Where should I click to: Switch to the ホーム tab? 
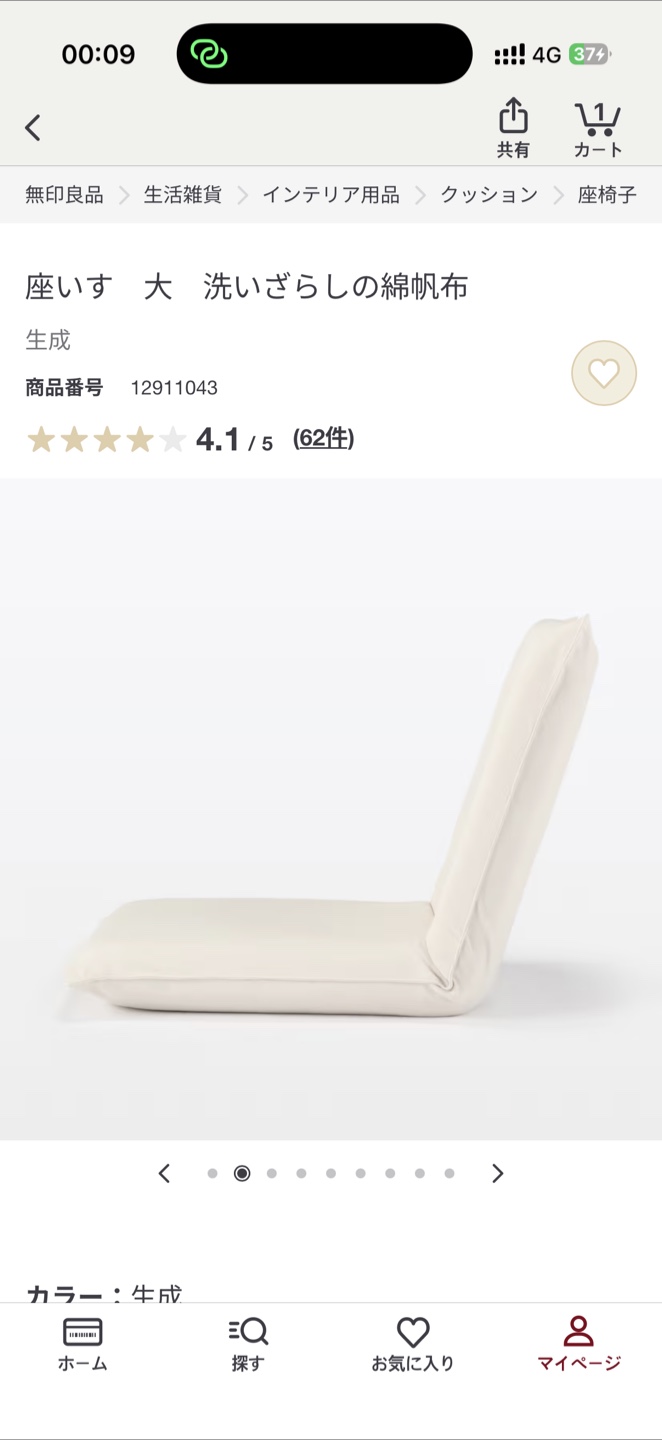[x=82, y=1344]
